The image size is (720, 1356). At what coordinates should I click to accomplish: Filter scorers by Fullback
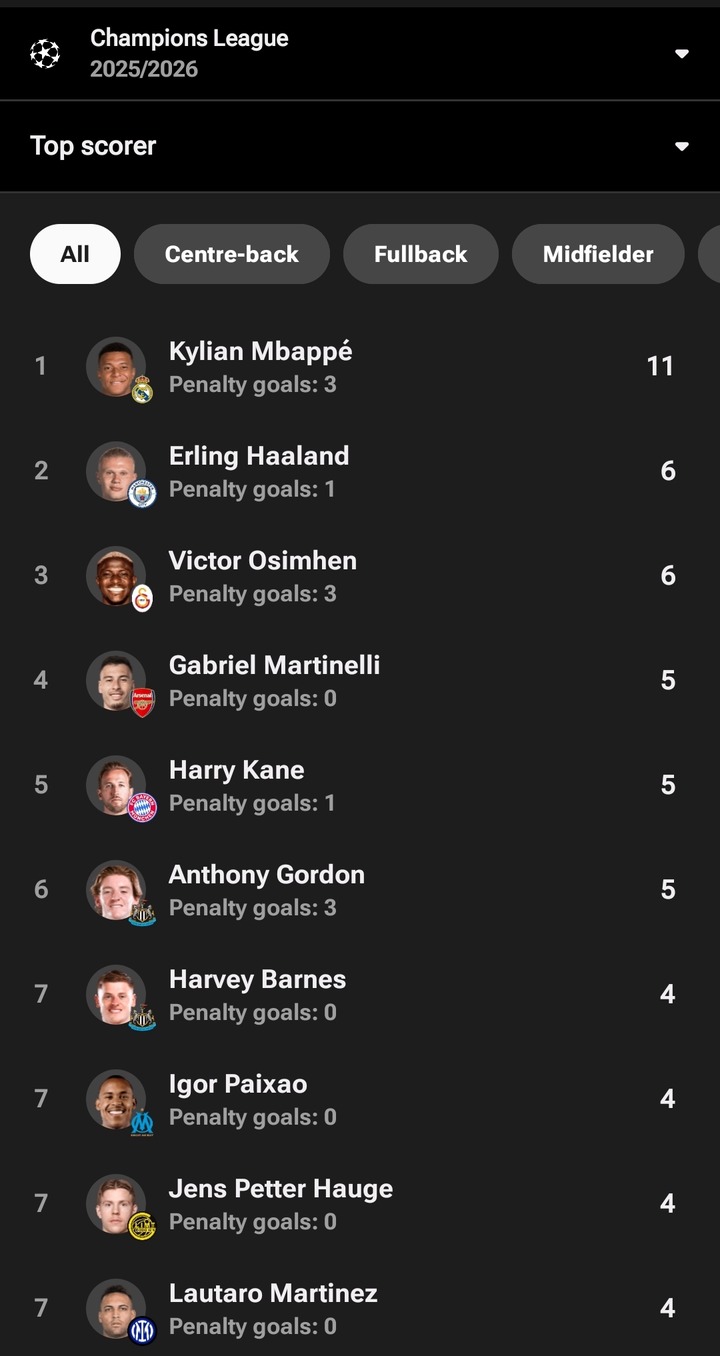pyautogui.click(x=420, y=254)
